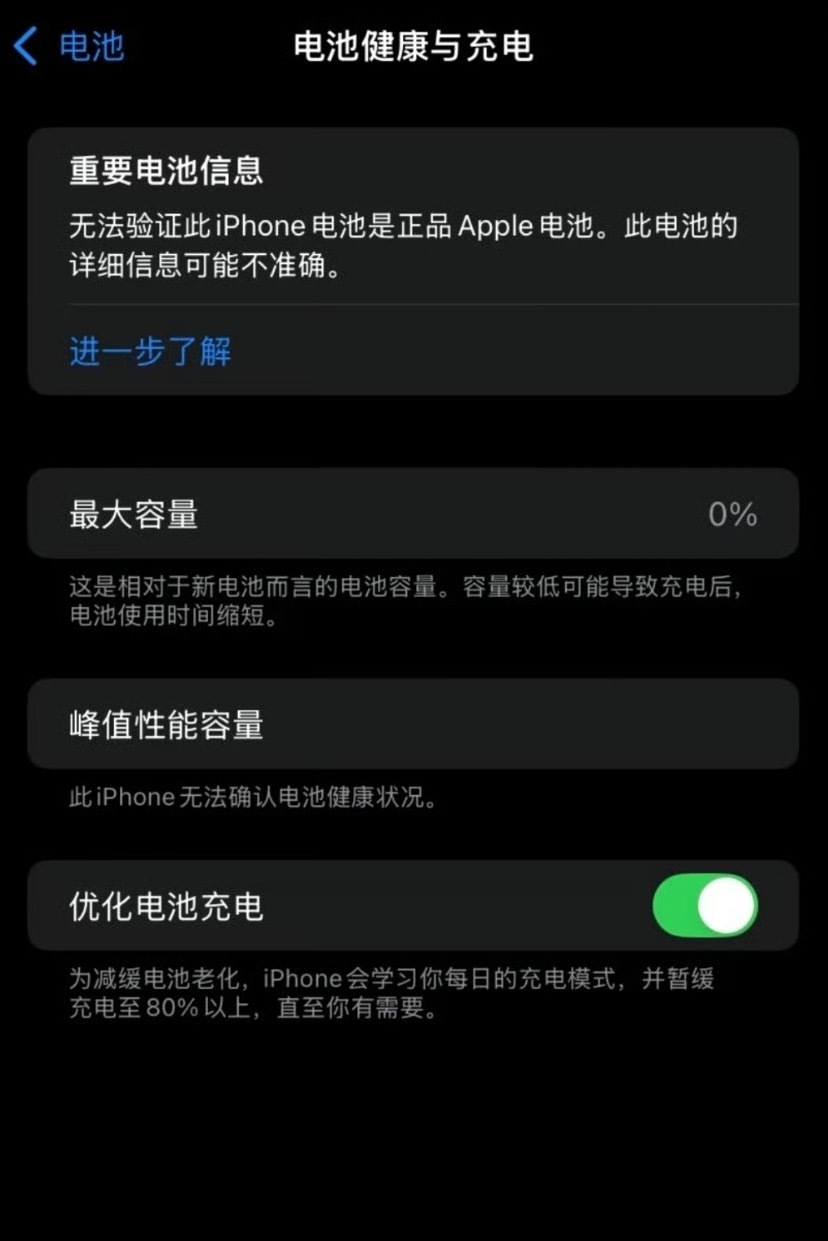View the 0% maximum capacity value
The width and height of the screenshot is (828, 1241).
pos(735,513)
